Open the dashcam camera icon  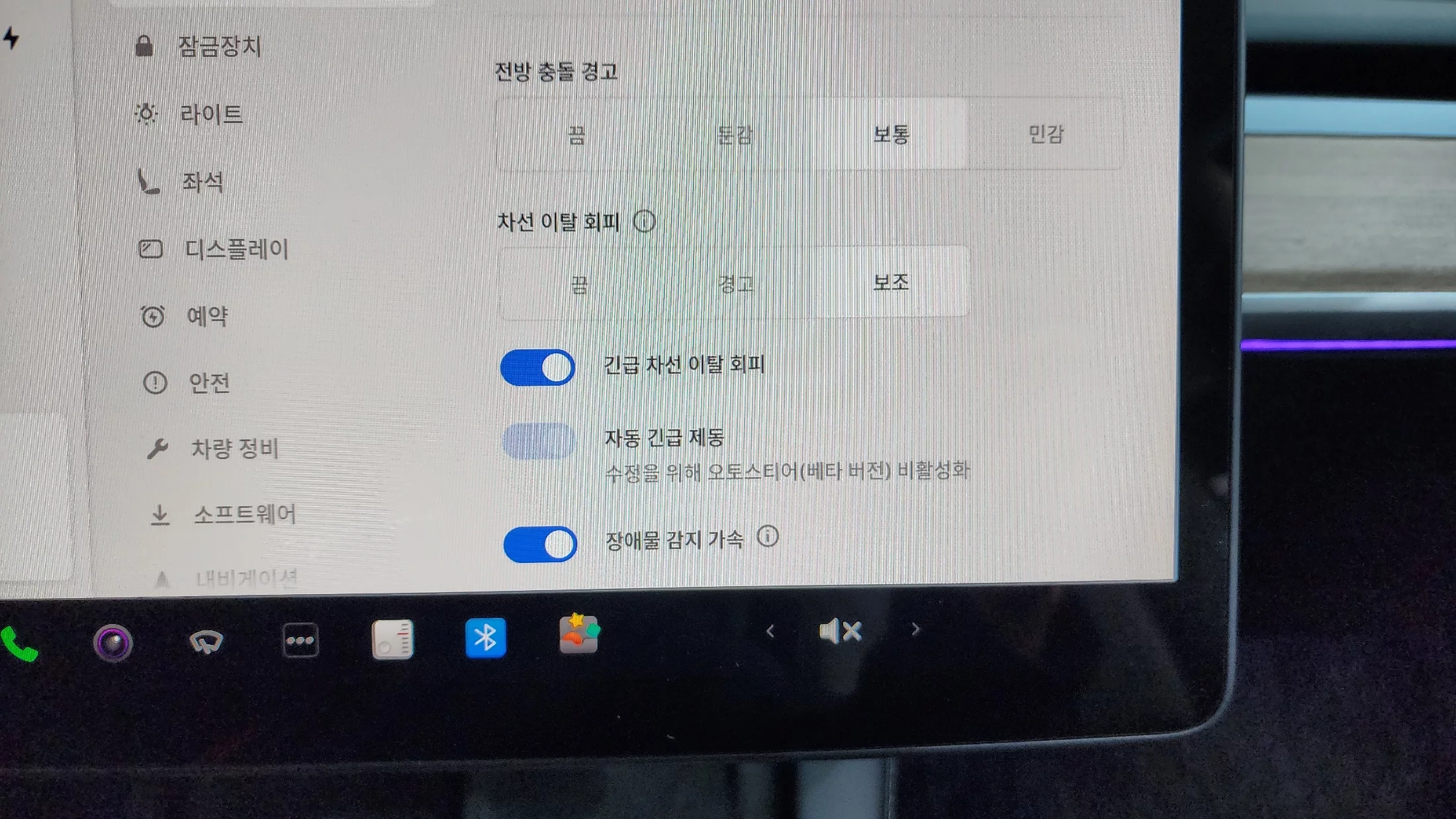click(x=113, y=642)
